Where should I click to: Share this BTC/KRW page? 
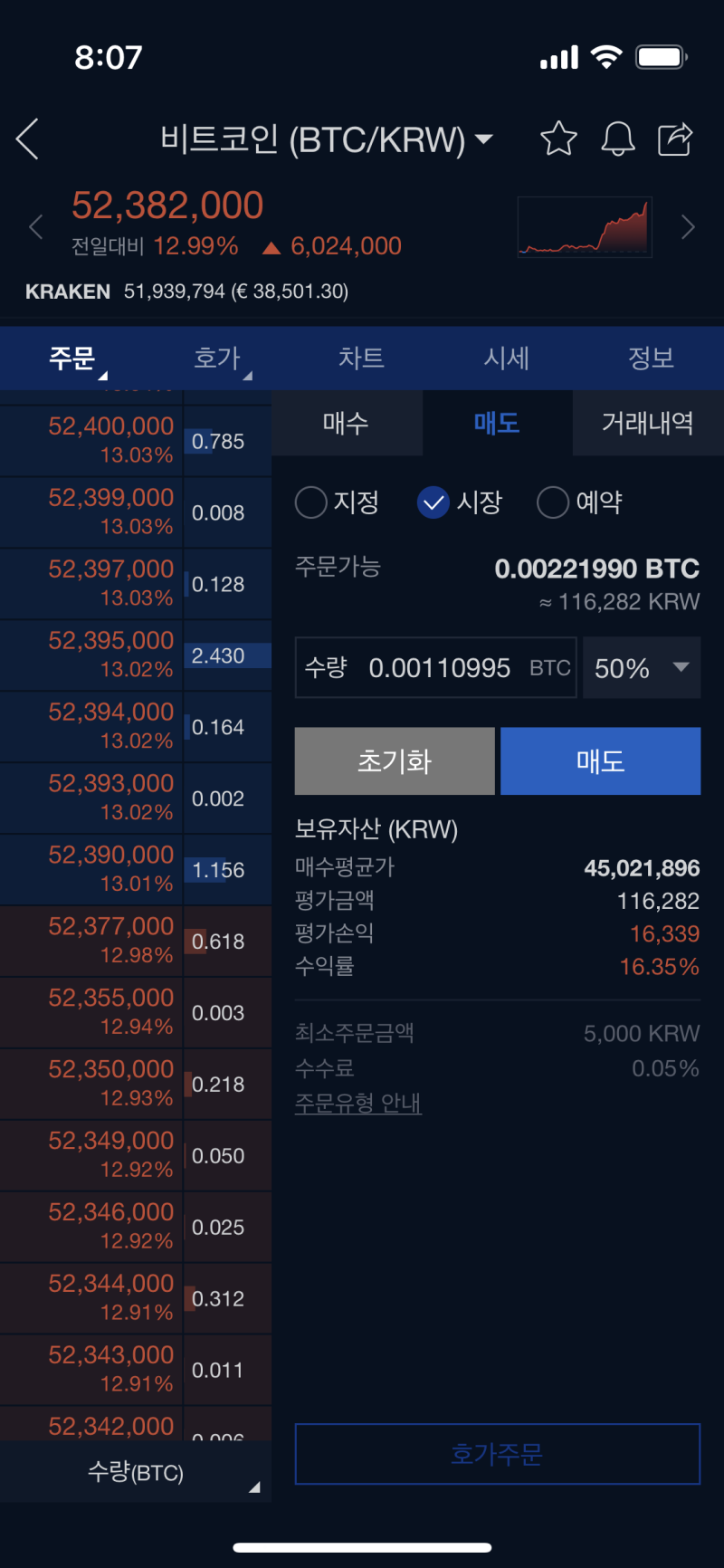click(x=675, y=139)
